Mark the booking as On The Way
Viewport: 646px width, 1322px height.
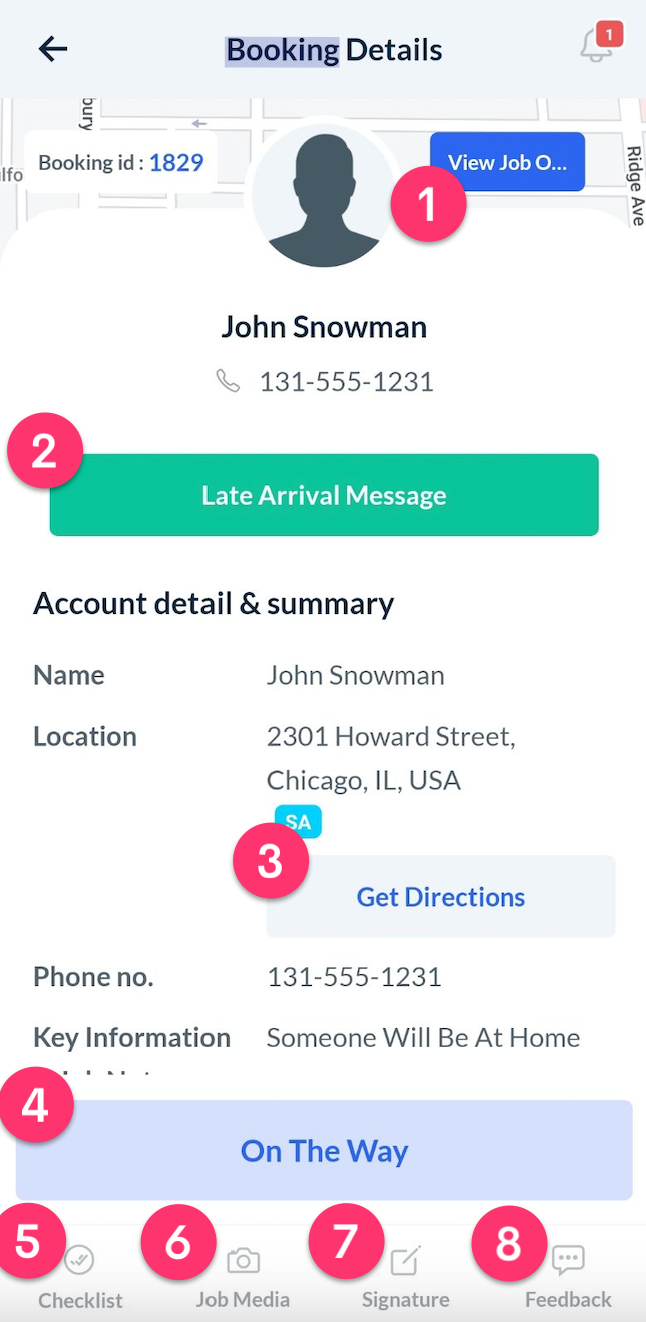[324, 1150]
